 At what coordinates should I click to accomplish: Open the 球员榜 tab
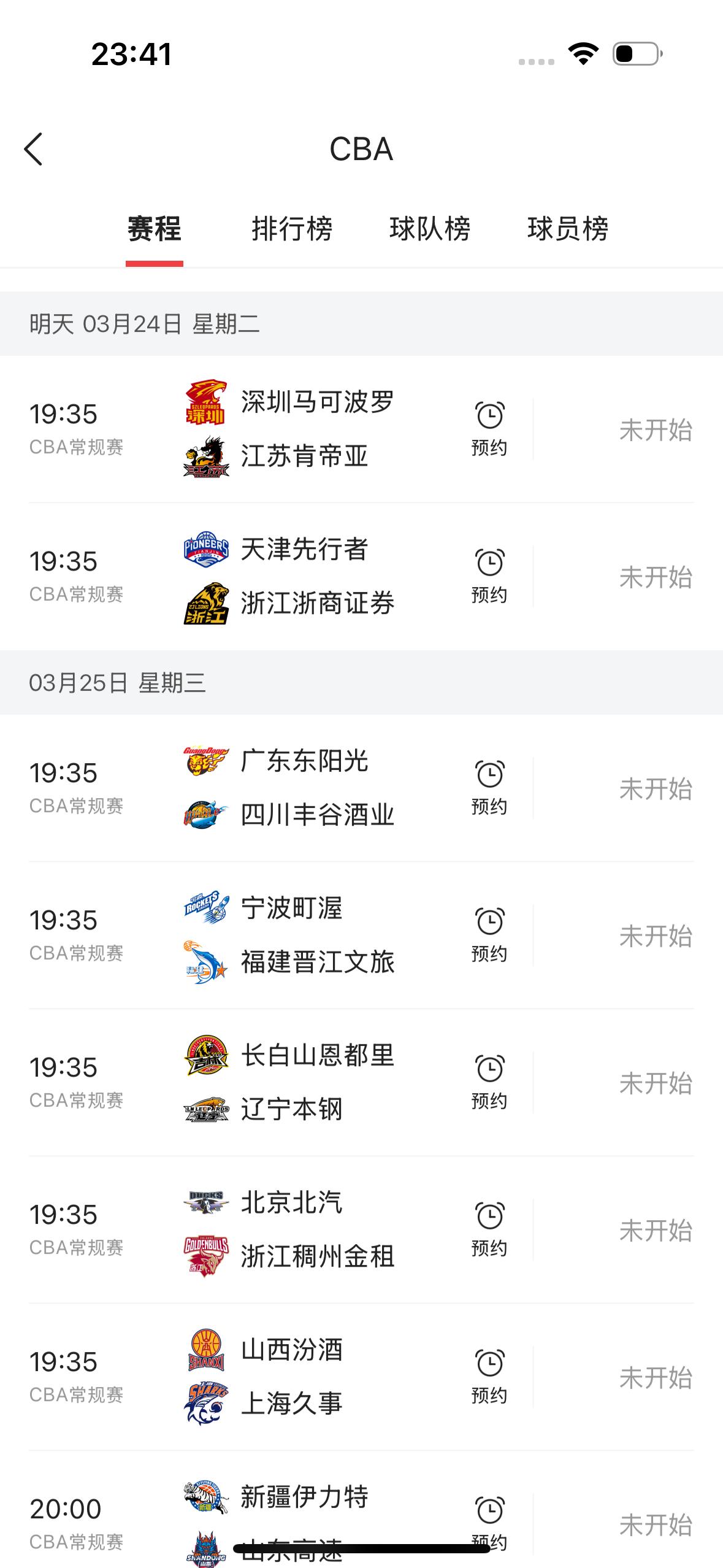tap(569, 229)
